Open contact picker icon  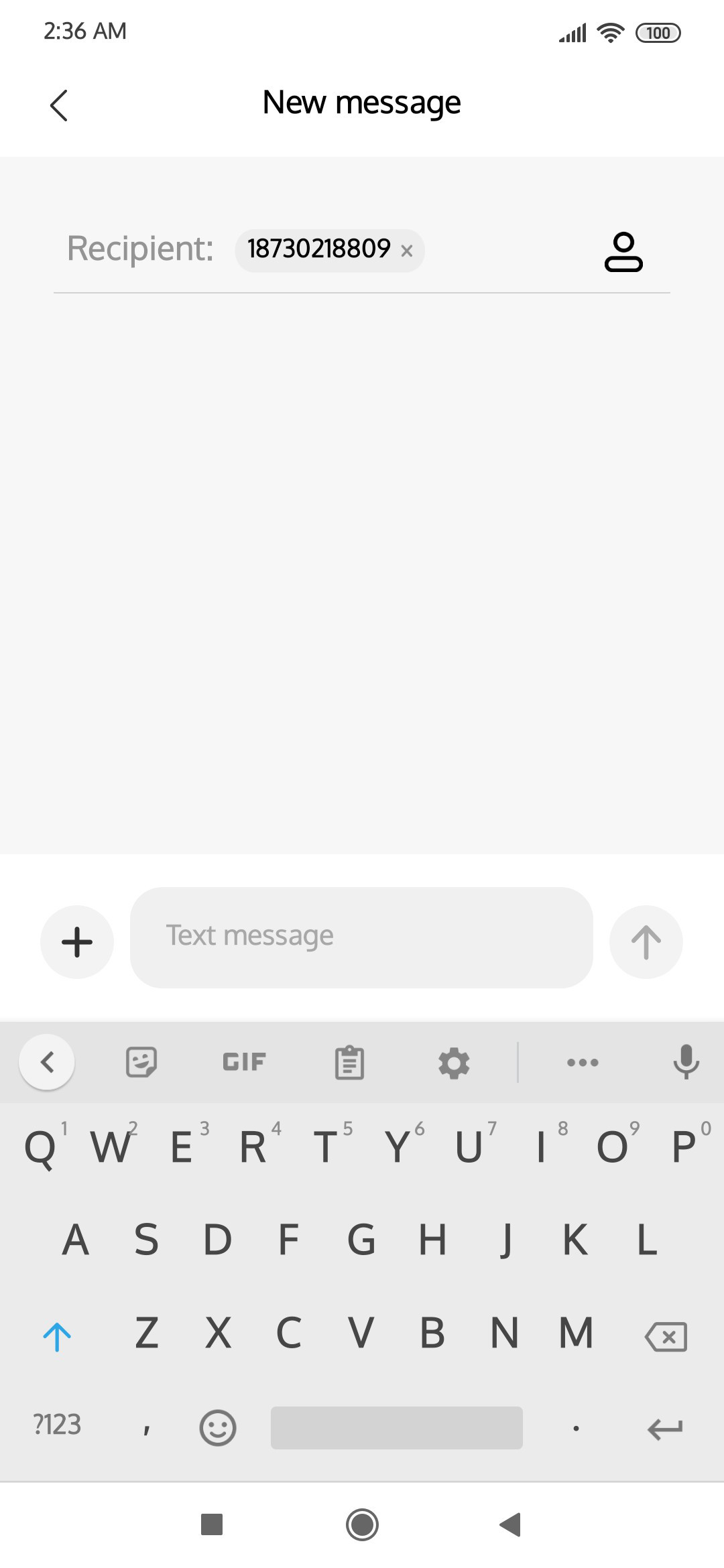tap(623, 252)
